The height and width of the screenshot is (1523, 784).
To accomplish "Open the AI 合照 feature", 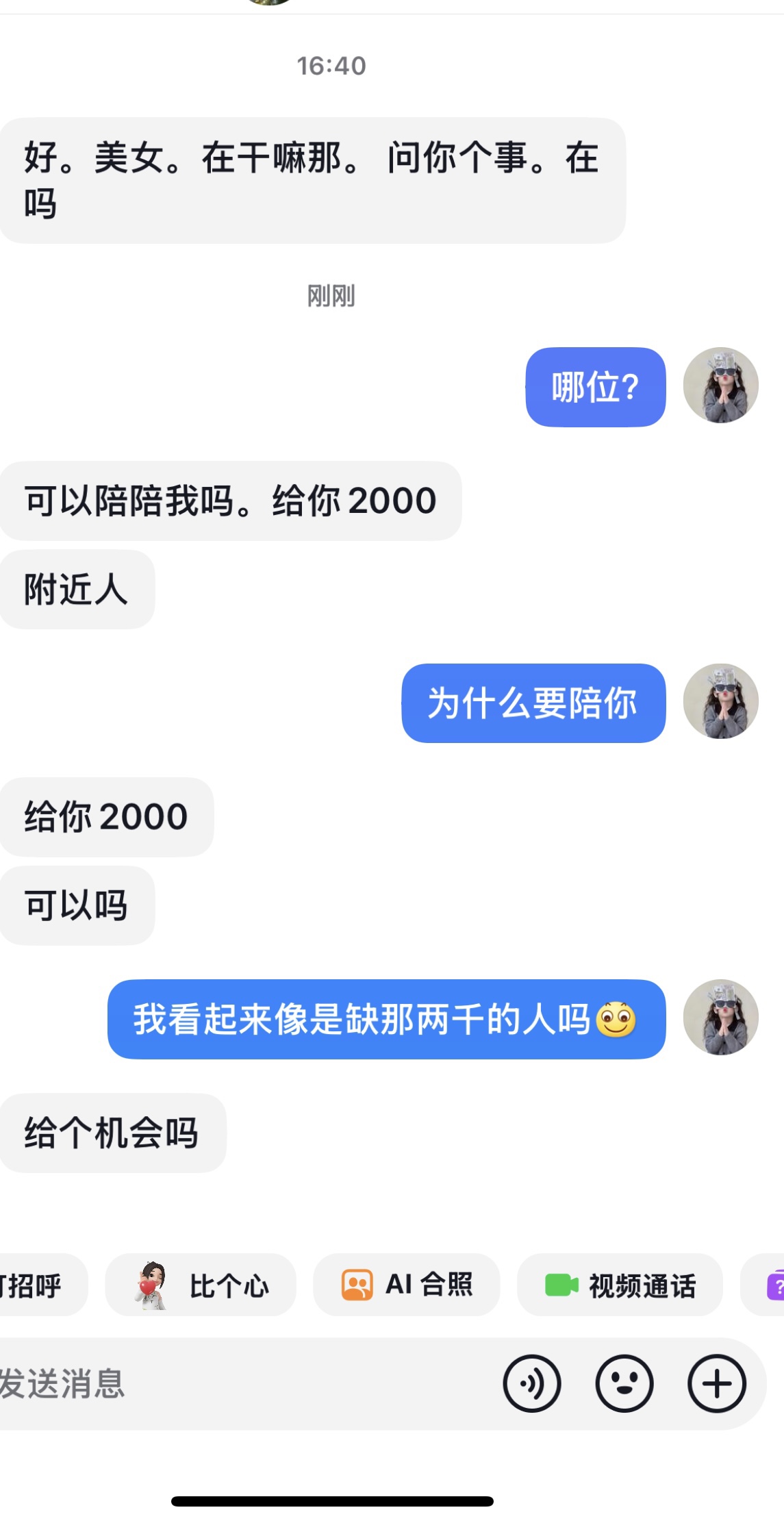I will click(x=407, y=1285).
